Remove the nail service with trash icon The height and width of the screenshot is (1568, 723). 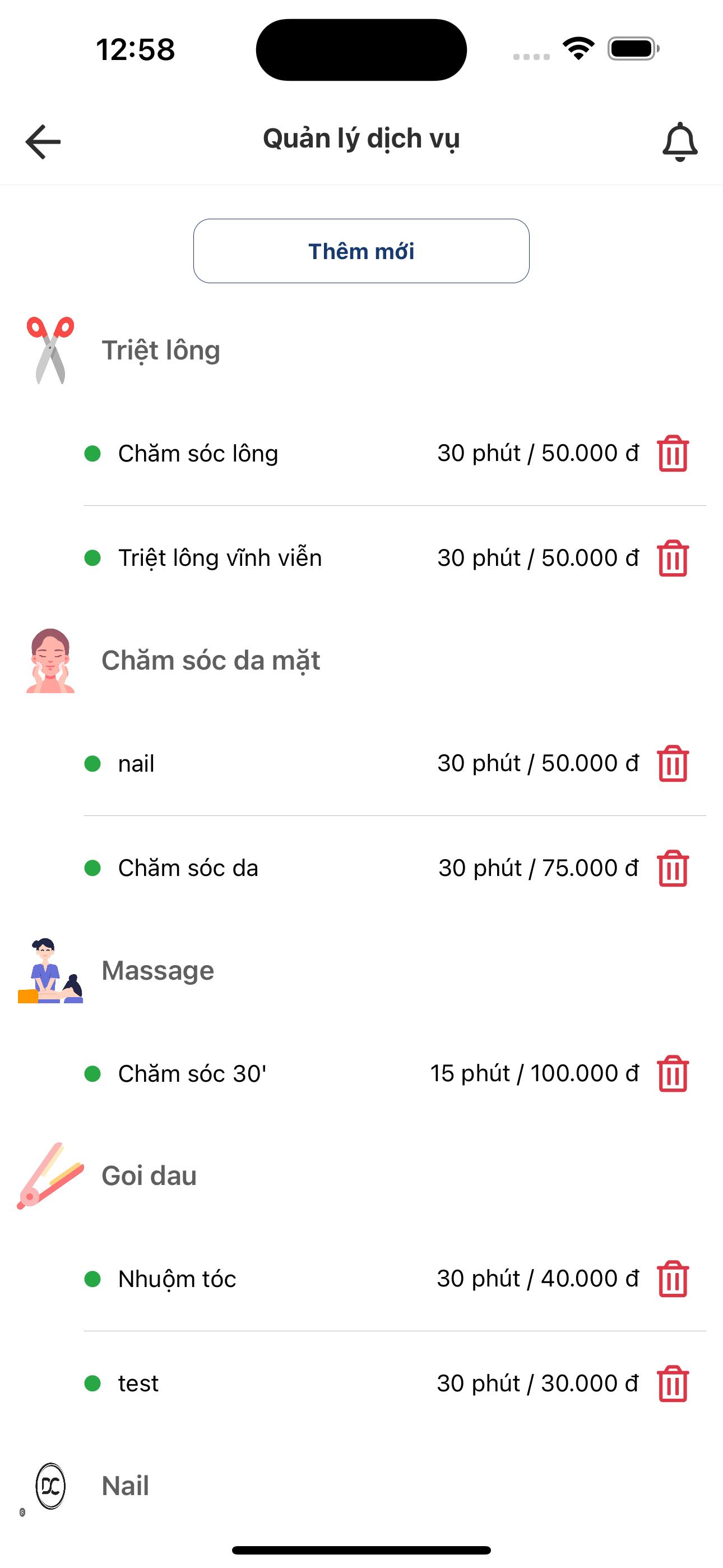(x=673, y=763)
